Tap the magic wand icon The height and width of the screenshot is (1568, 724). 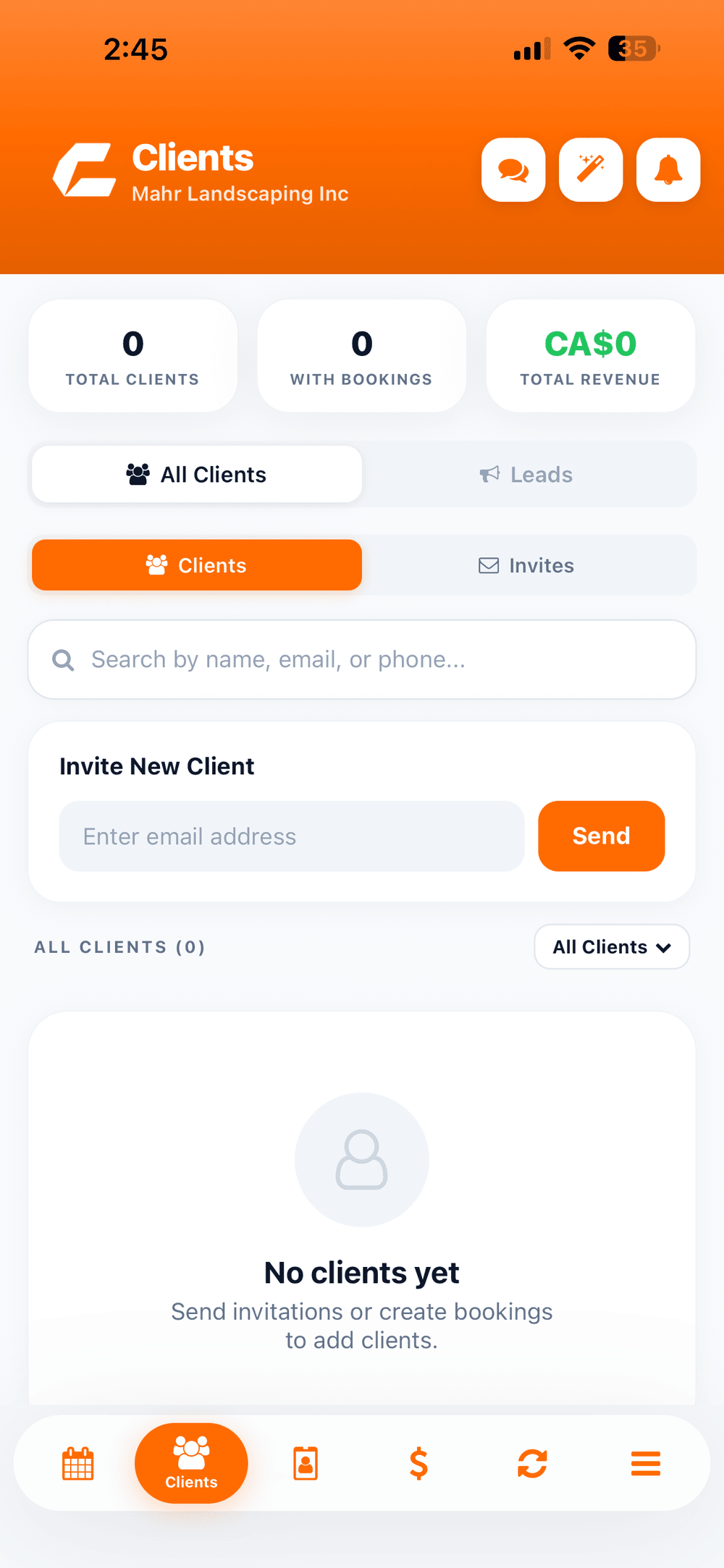591,170
